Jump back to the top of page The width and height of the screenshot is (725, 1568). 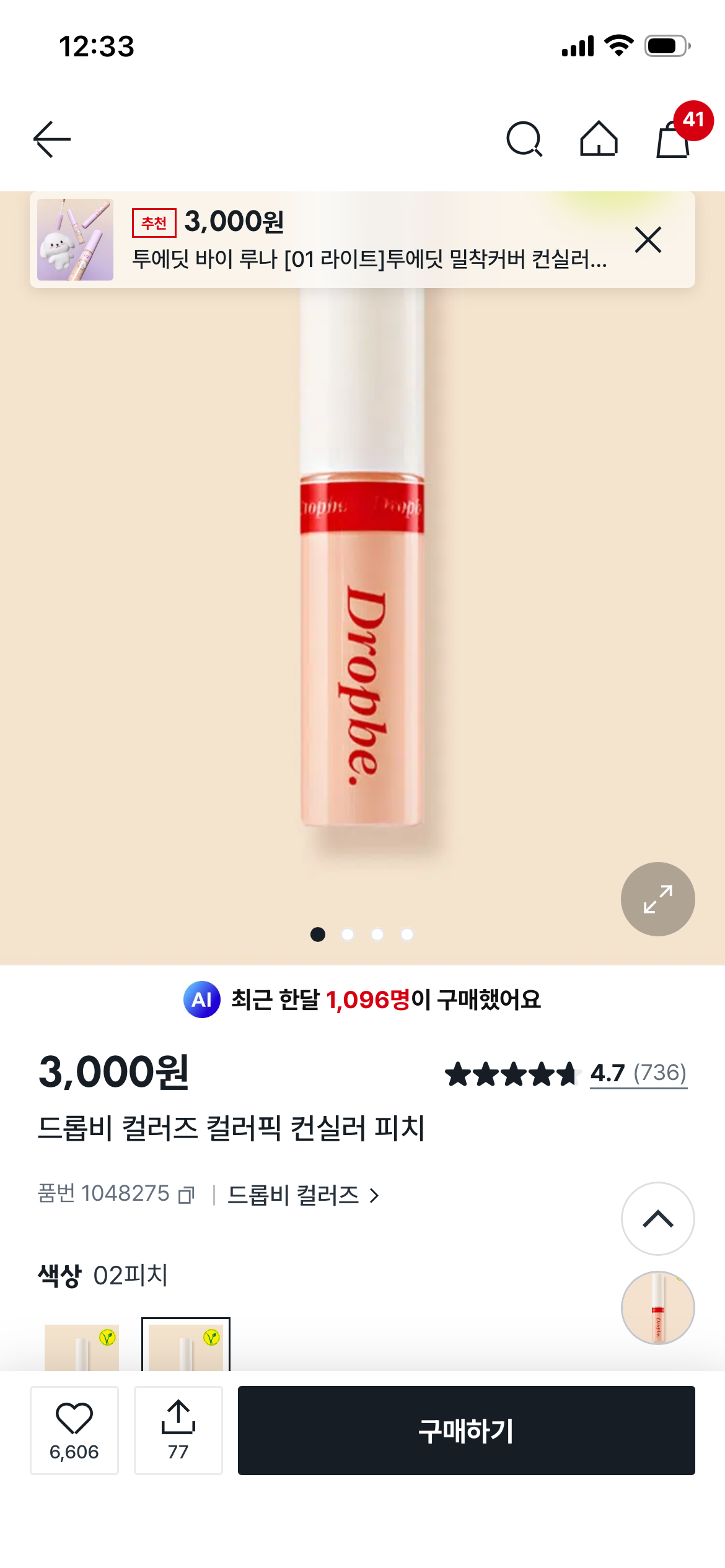tap(657, 1219)
